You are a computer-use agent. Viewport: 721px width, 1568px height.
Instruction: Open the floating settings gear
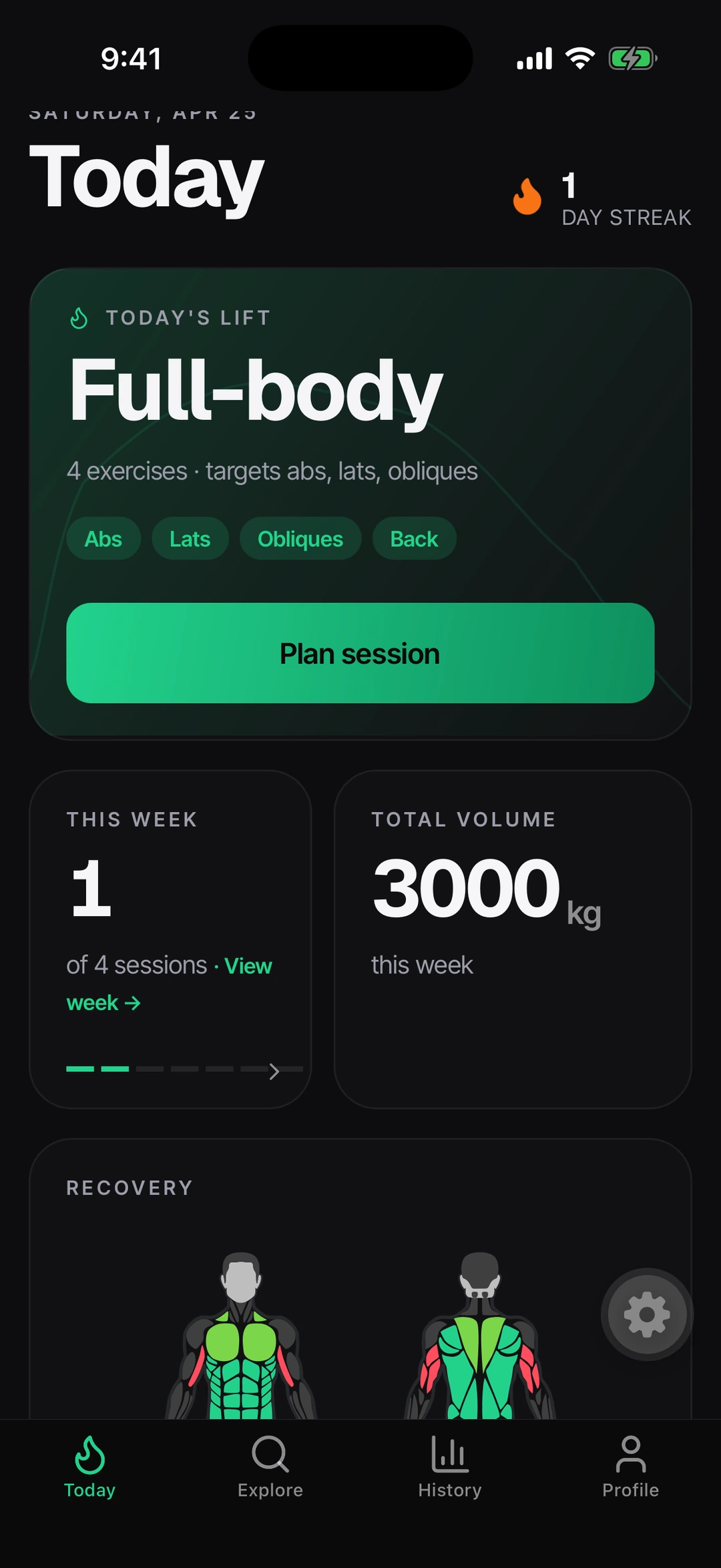pyautogui.click(x=646, y=1314)
